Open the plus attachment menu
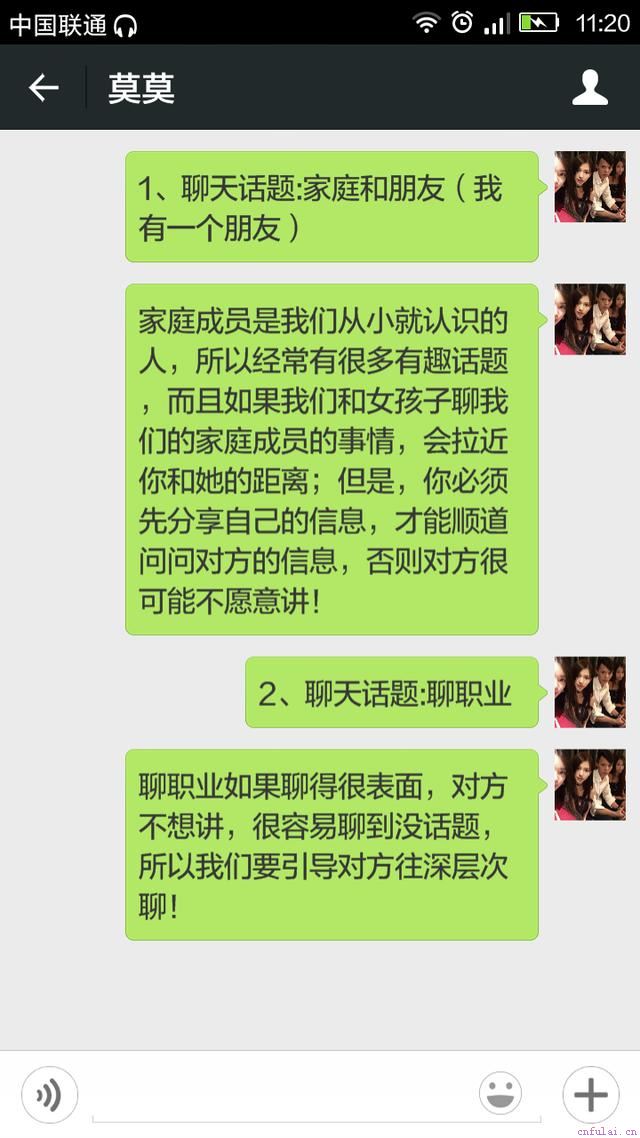Screen dimensions: 640x1138 pos(591,1095)
